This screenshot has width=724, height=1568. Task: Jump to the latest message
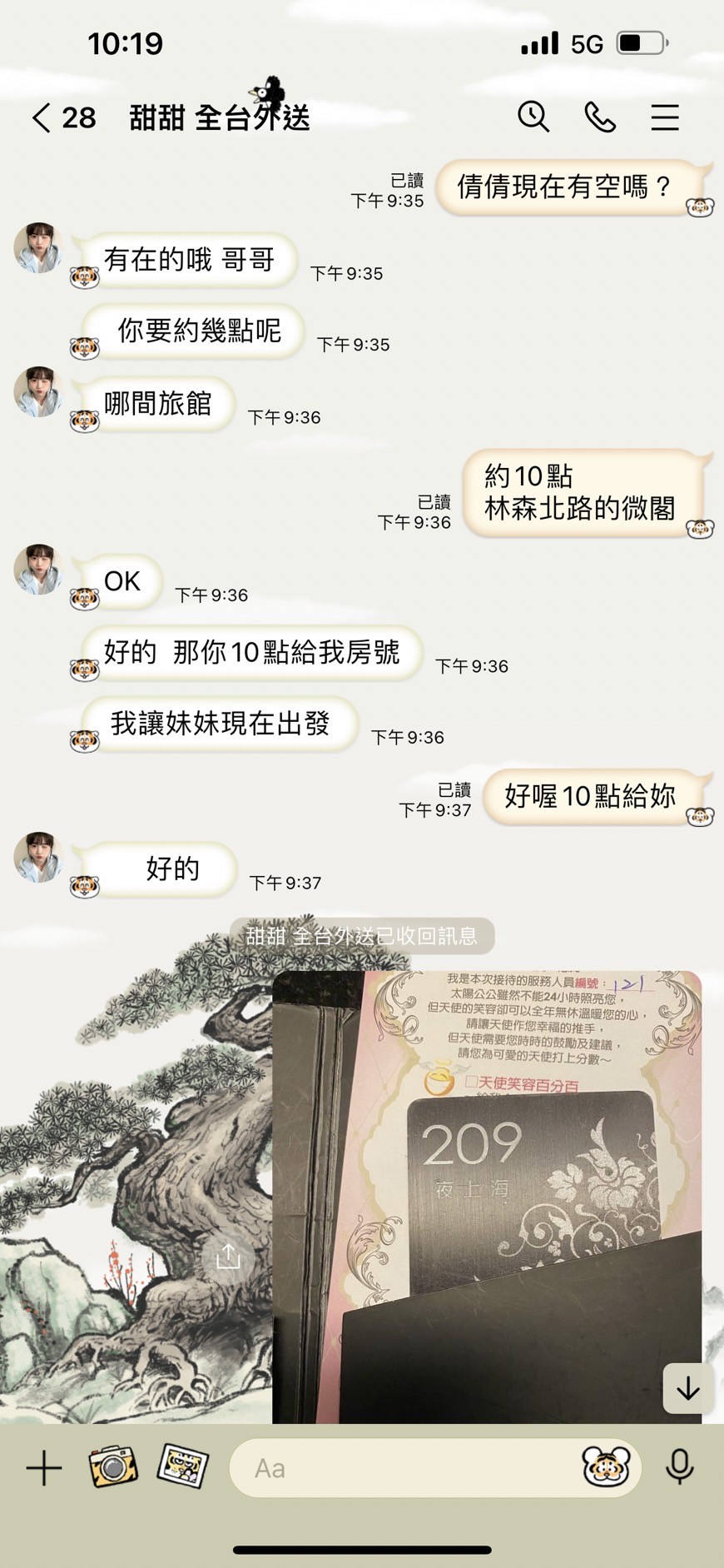pos(687,1388)
